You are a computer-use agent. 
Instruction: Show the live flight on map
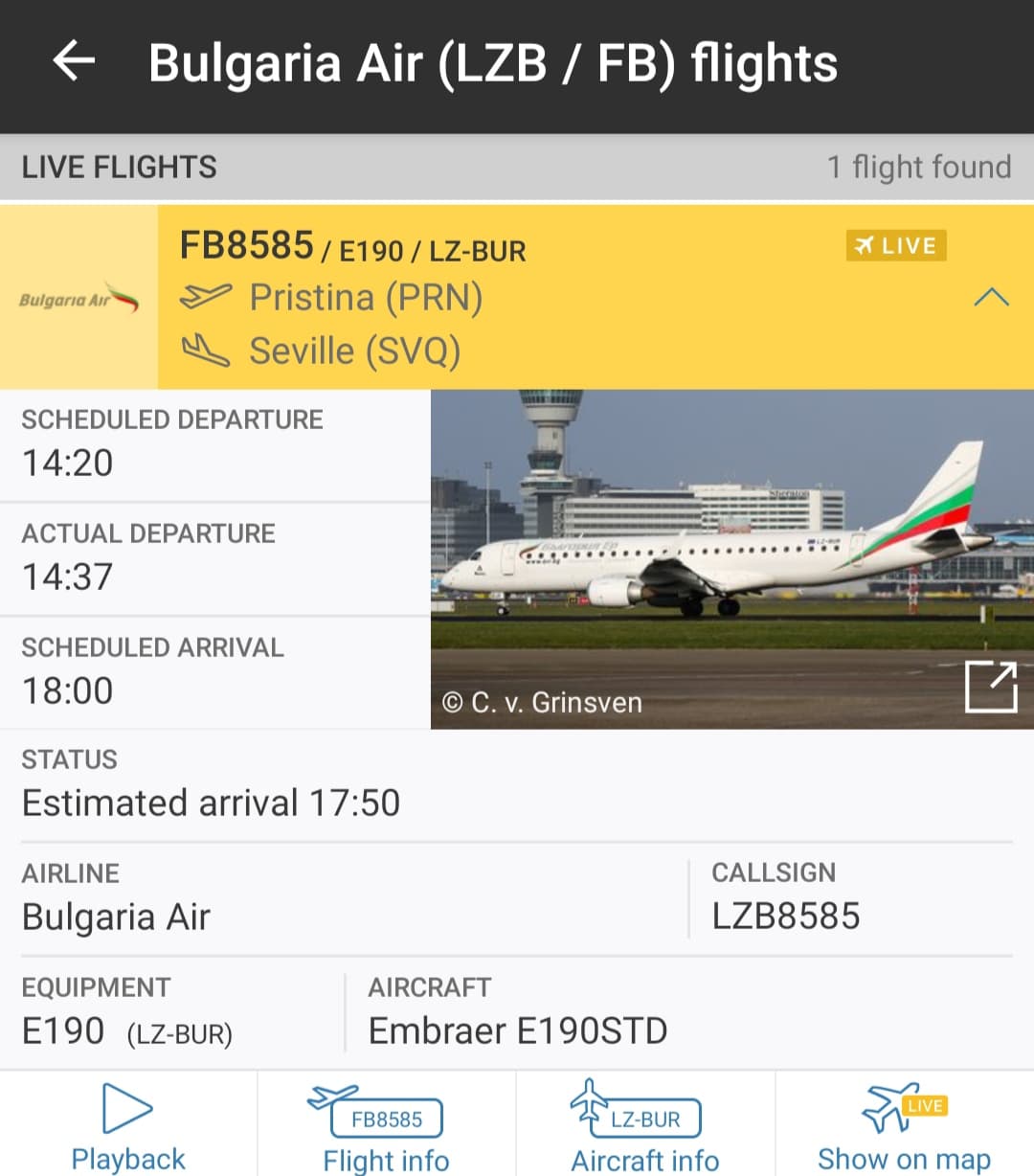point(904,1126)
